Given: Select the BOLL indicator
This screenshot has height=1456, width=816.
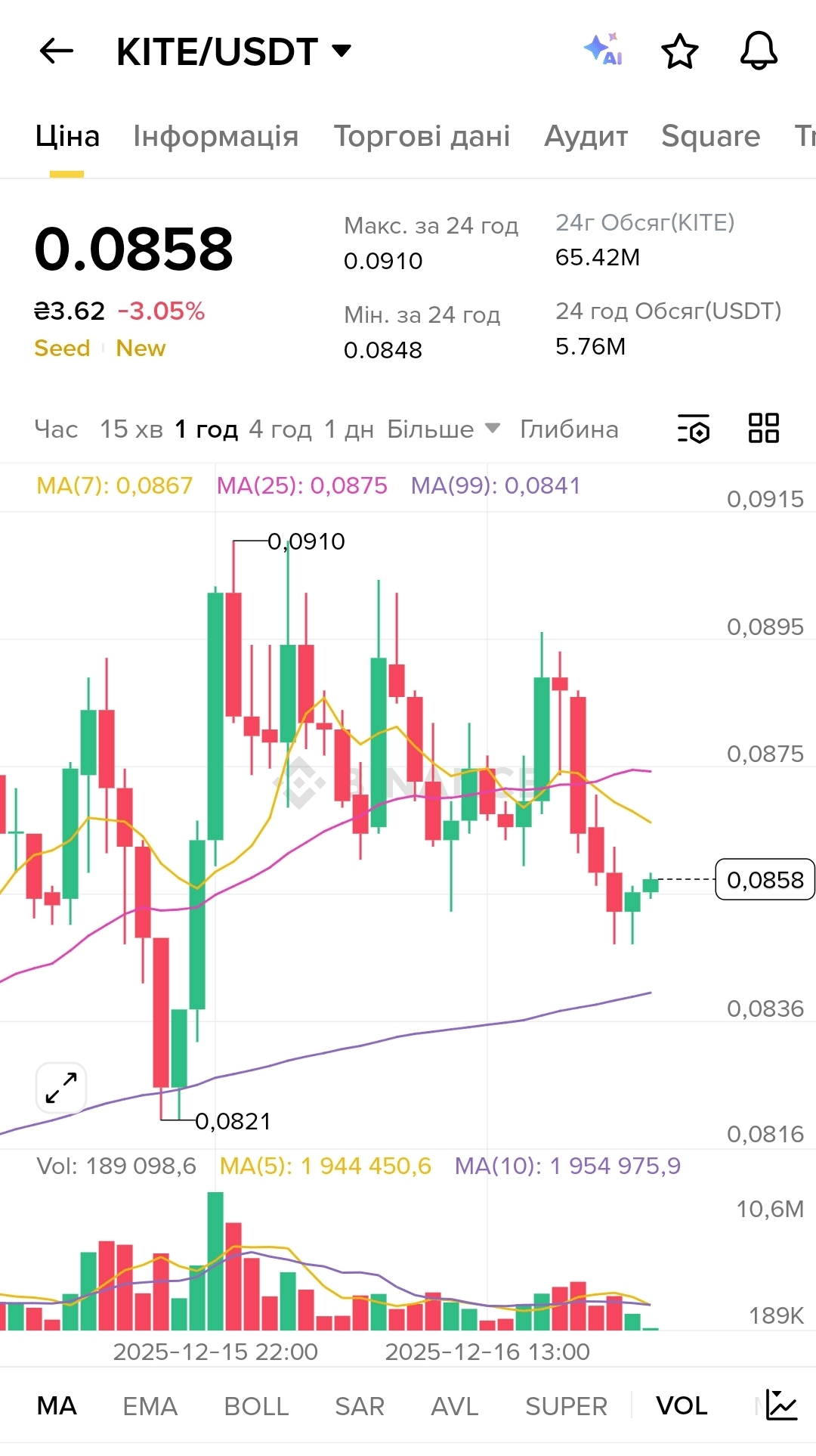Looking at the screenshot, I should click(x=256, y=1406).
